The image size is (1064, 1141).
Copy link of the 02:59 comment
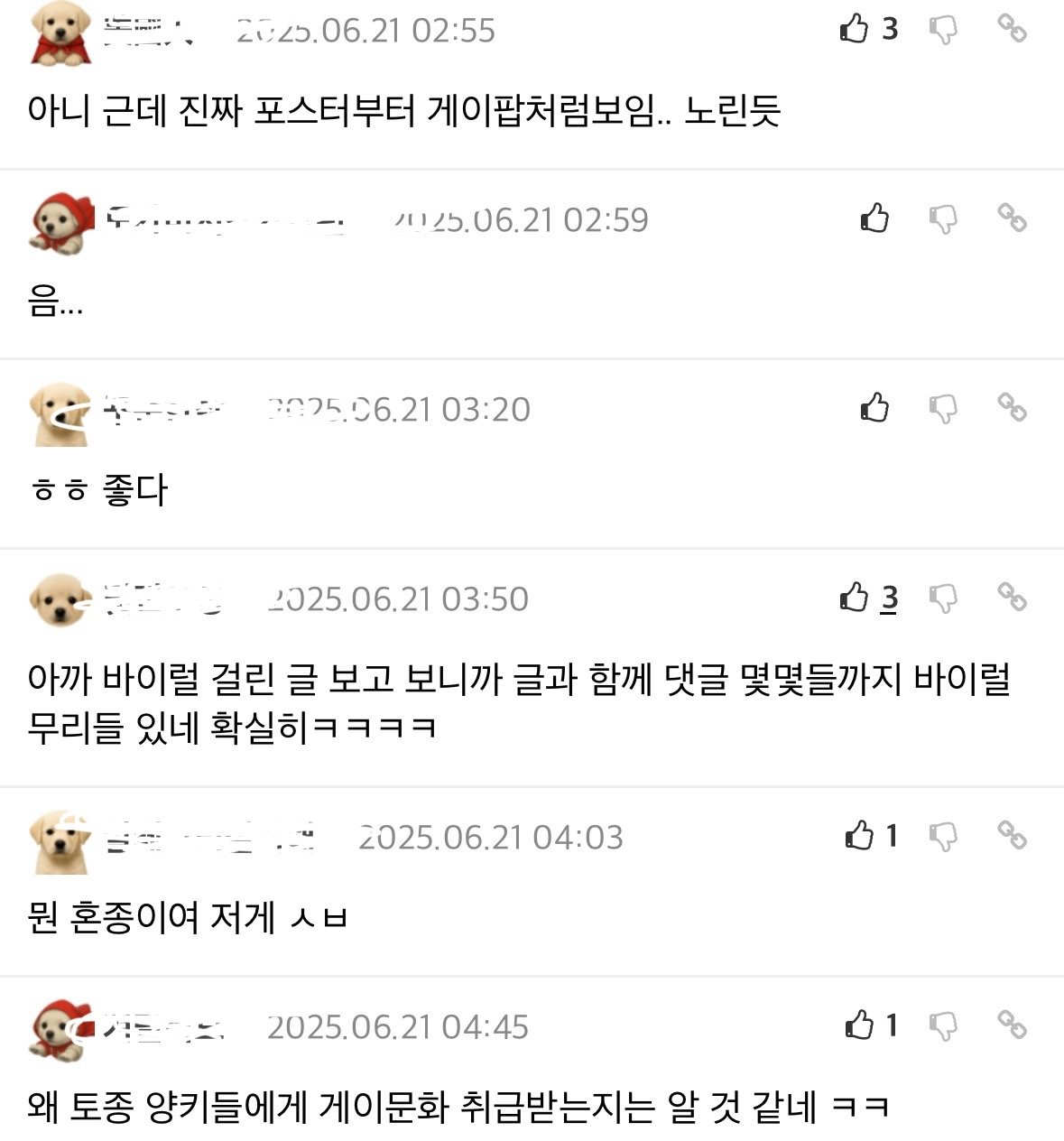pos(1012,218)
